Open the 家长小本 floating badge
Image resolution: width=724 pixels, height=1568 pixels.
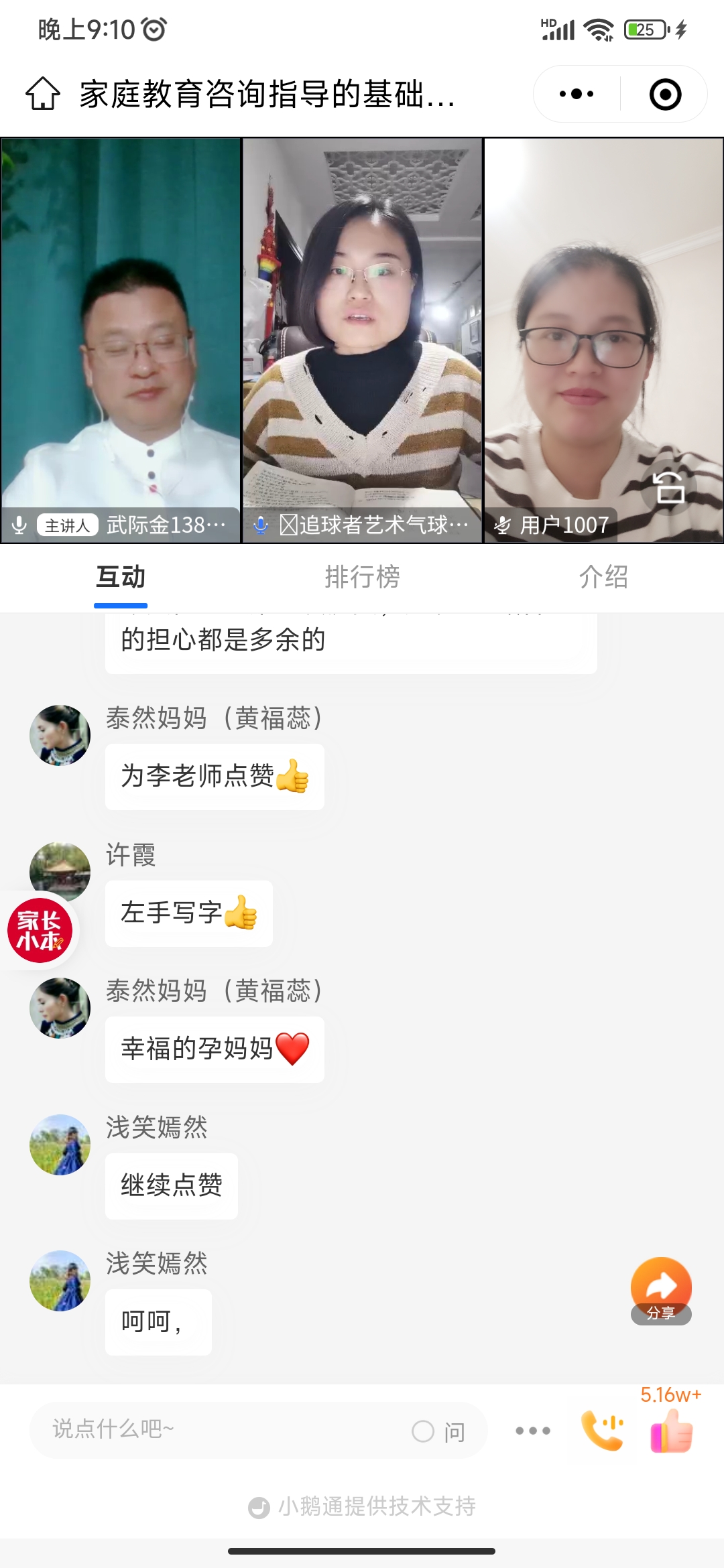40,931
